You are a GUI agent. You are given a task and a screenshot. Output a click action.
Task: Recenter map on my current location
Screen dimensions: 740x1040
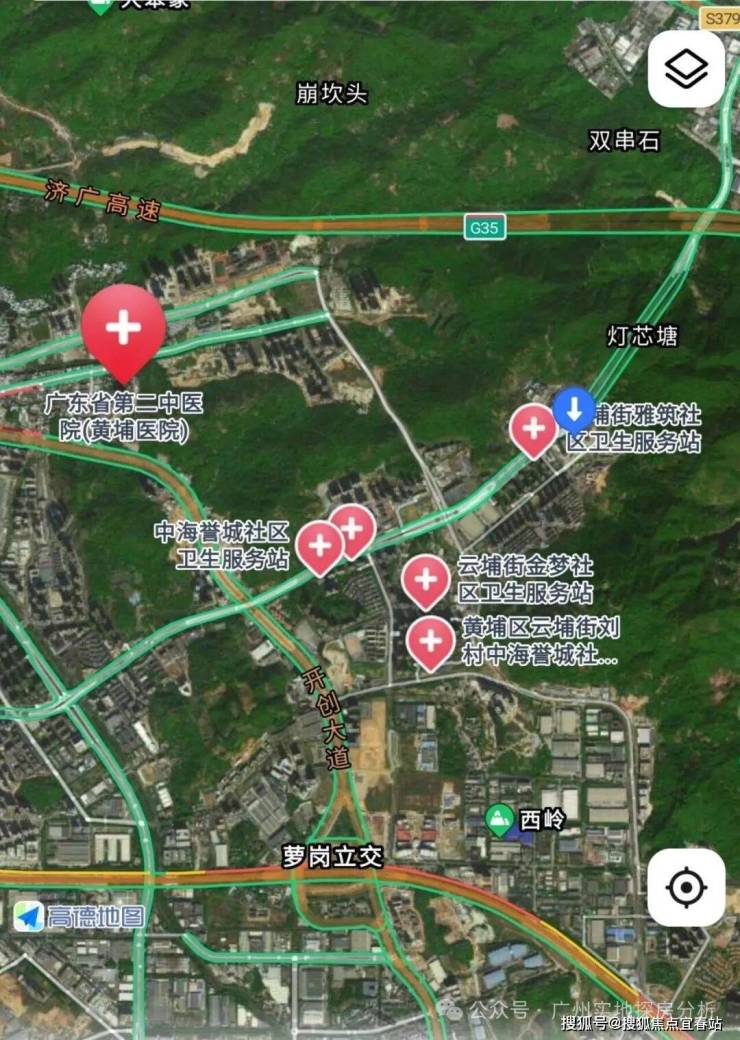click(686, 887)
